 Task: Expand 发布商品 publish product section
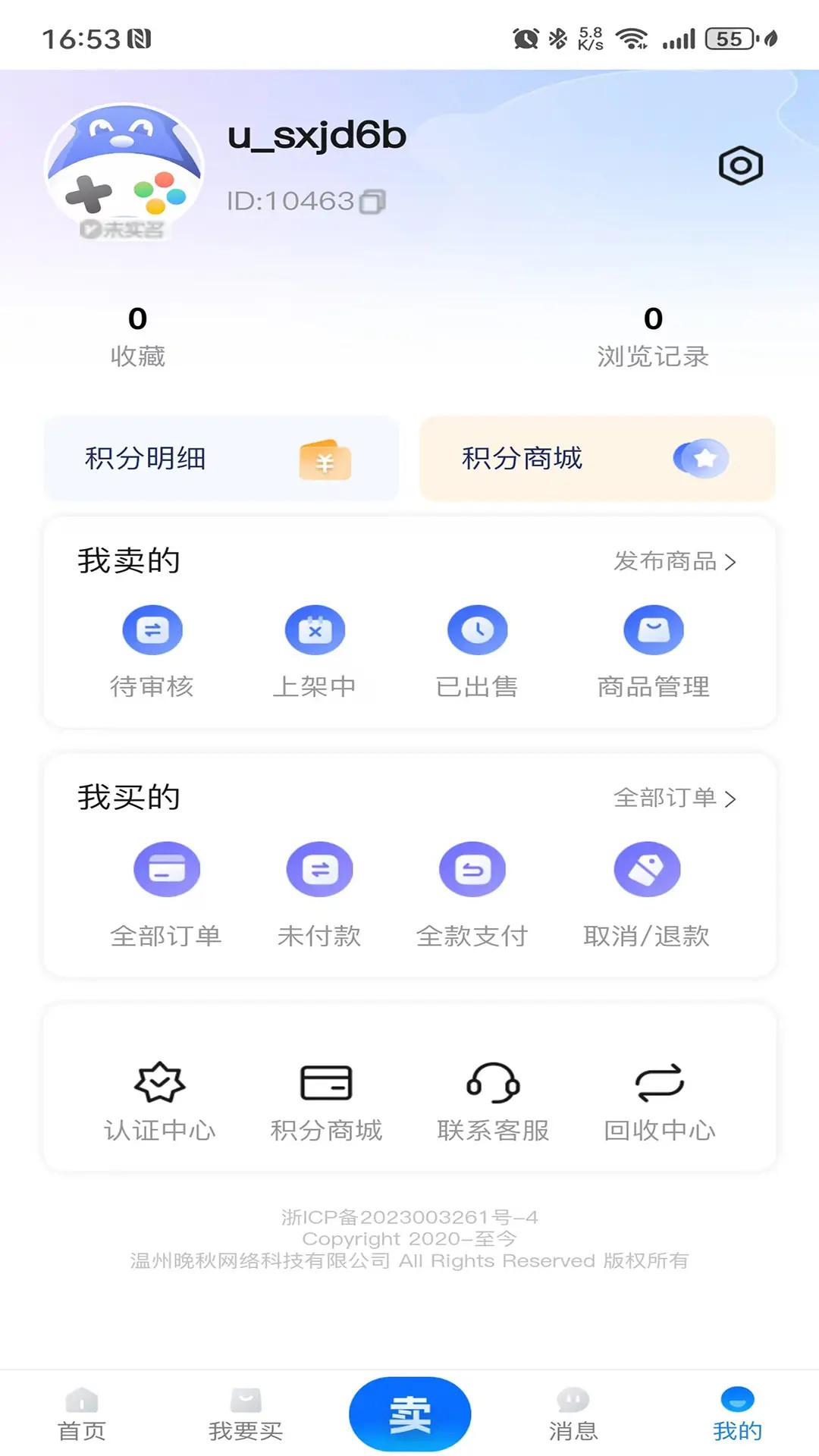point(673,563)
